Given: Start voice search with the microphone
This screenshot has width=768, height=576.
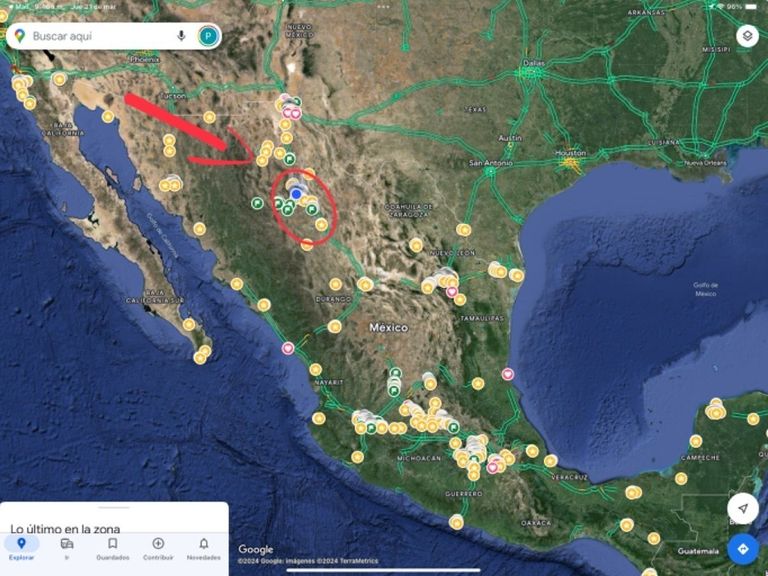Looking at the screenshot, I should (181, 36).
